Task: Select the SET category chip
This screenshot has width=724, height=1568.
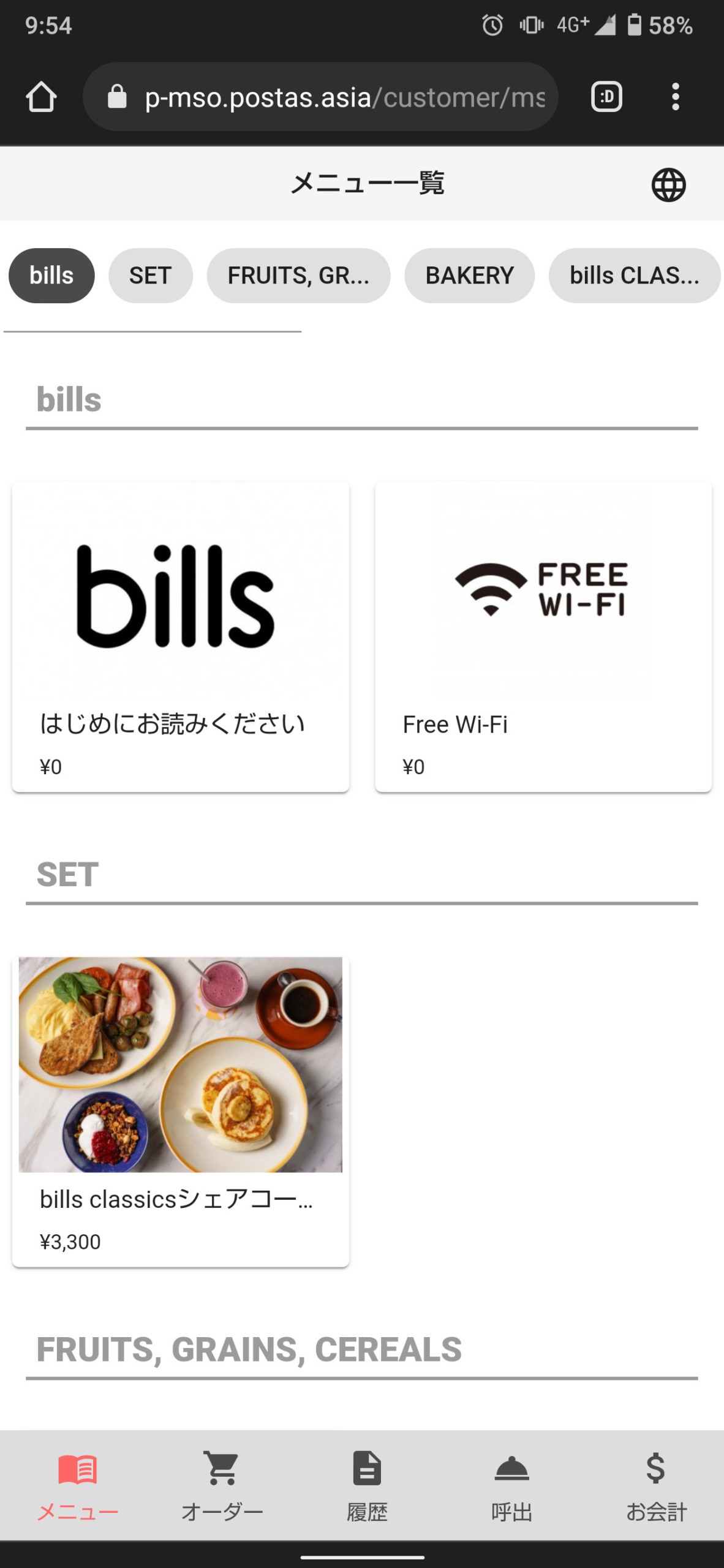Action: click(x=151, y=276)
